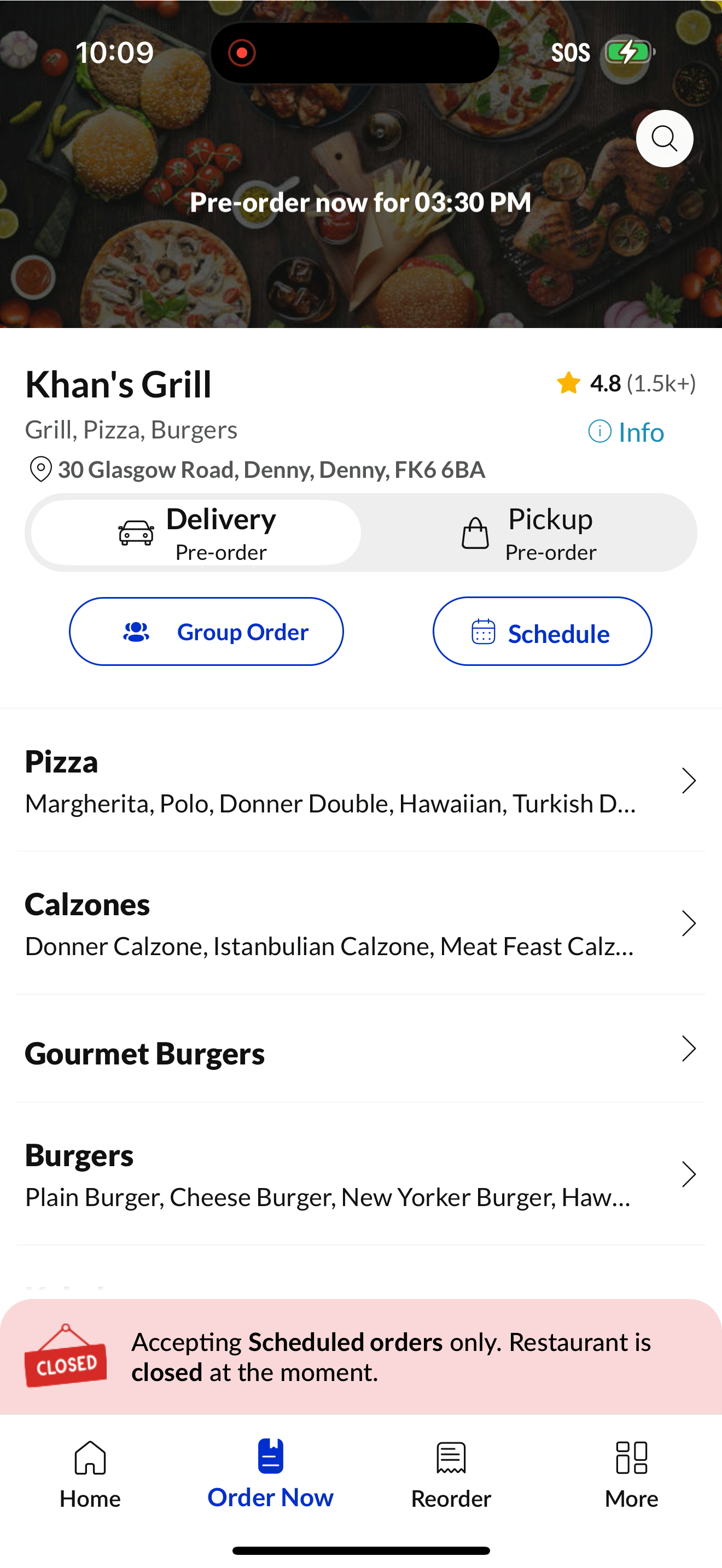Switch to the Reorder tab

click(x=451, y=1473)
